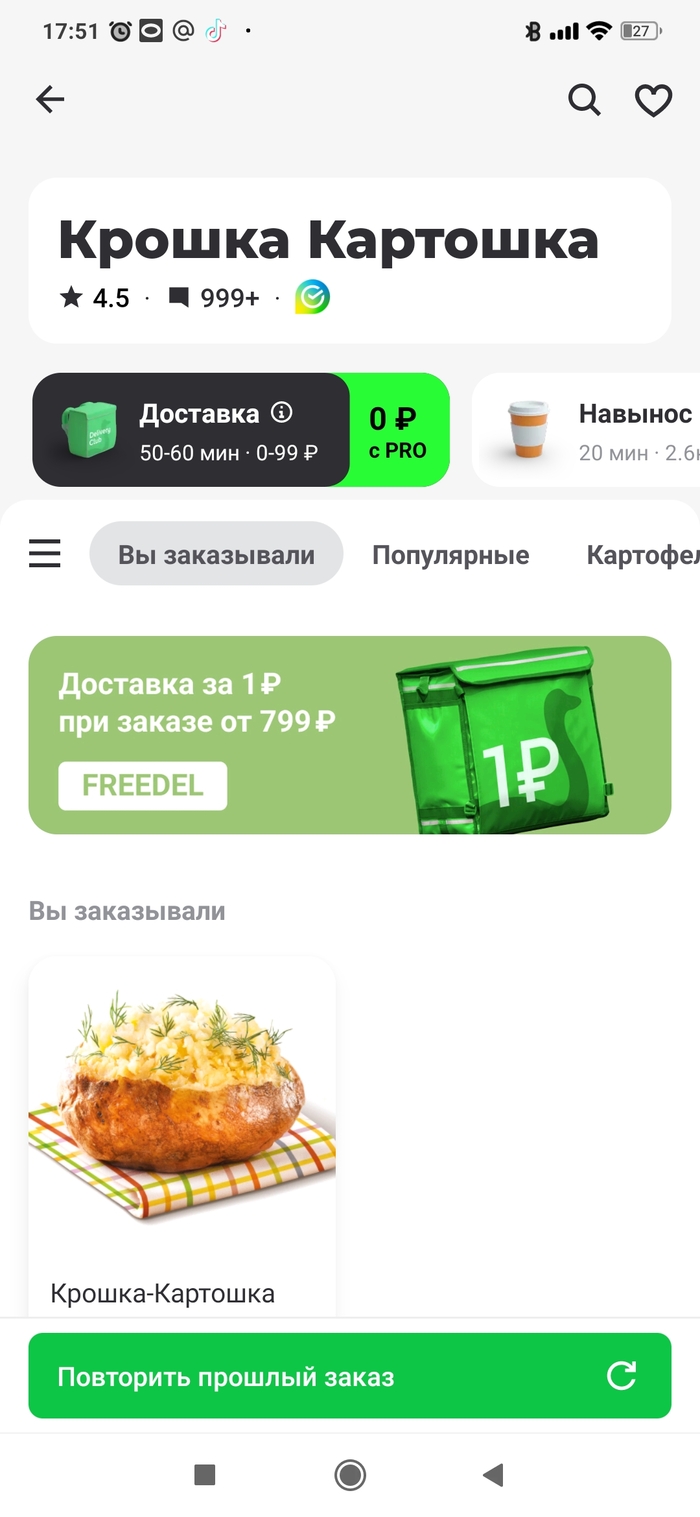
Task: Open the FREEDEL delivery promo banner
Action: tap(349, 735)
